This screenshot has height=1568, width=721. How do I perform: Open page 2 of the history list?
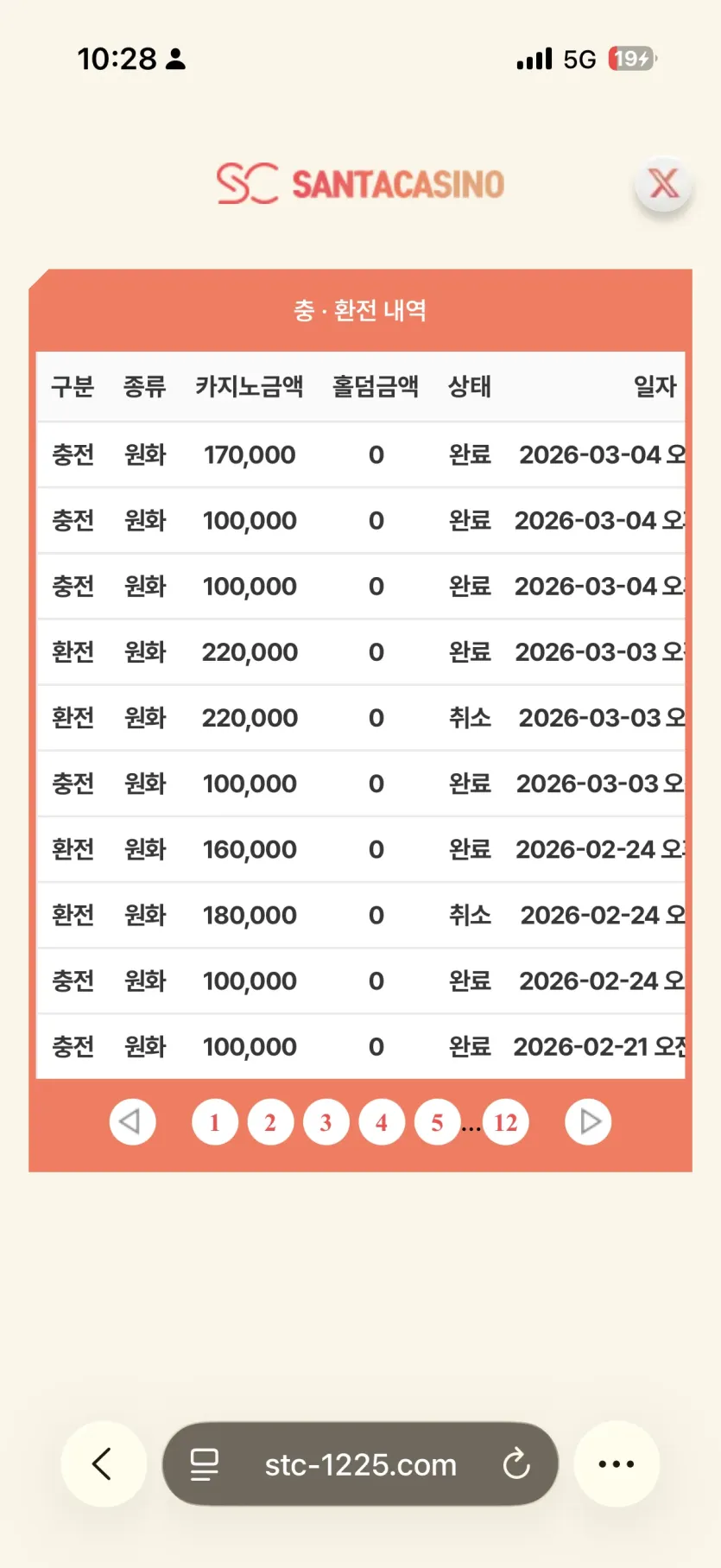point(270,1122)
